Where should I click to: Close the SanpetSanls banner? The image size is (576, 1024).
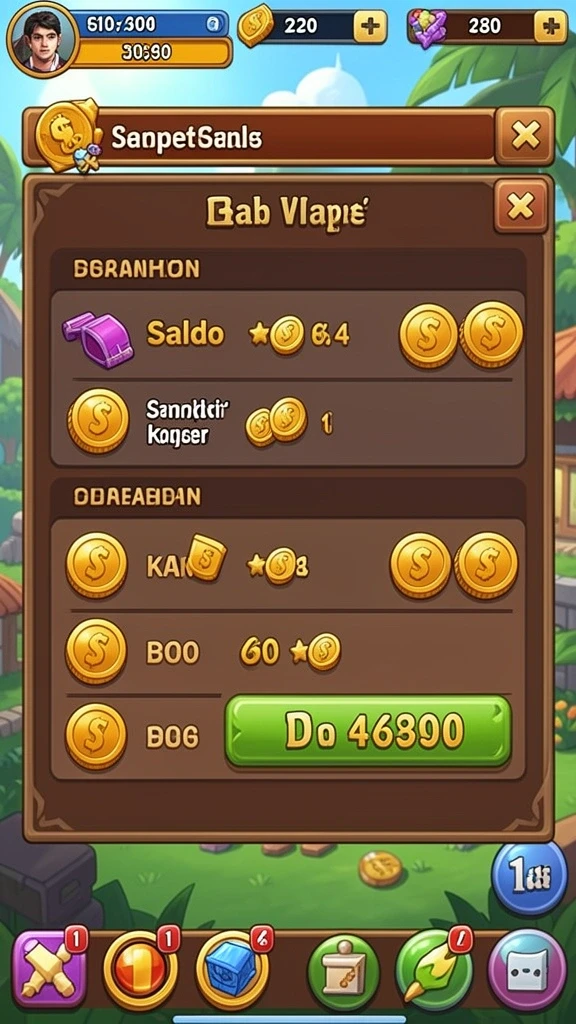(x=525, y=136)
